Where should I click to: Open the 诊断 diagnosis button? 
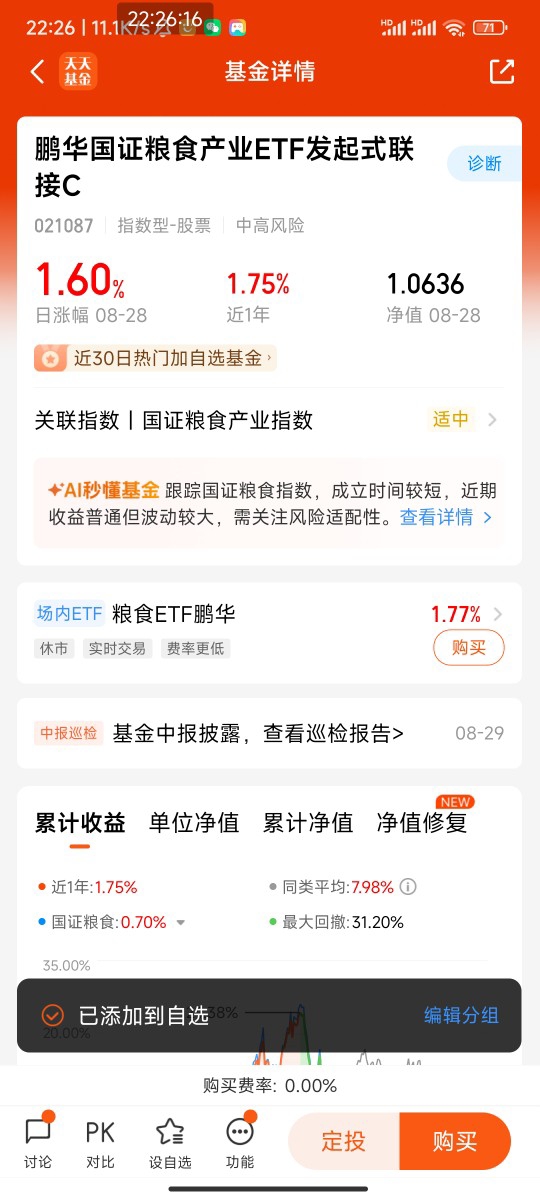click(x=483, y=163)
